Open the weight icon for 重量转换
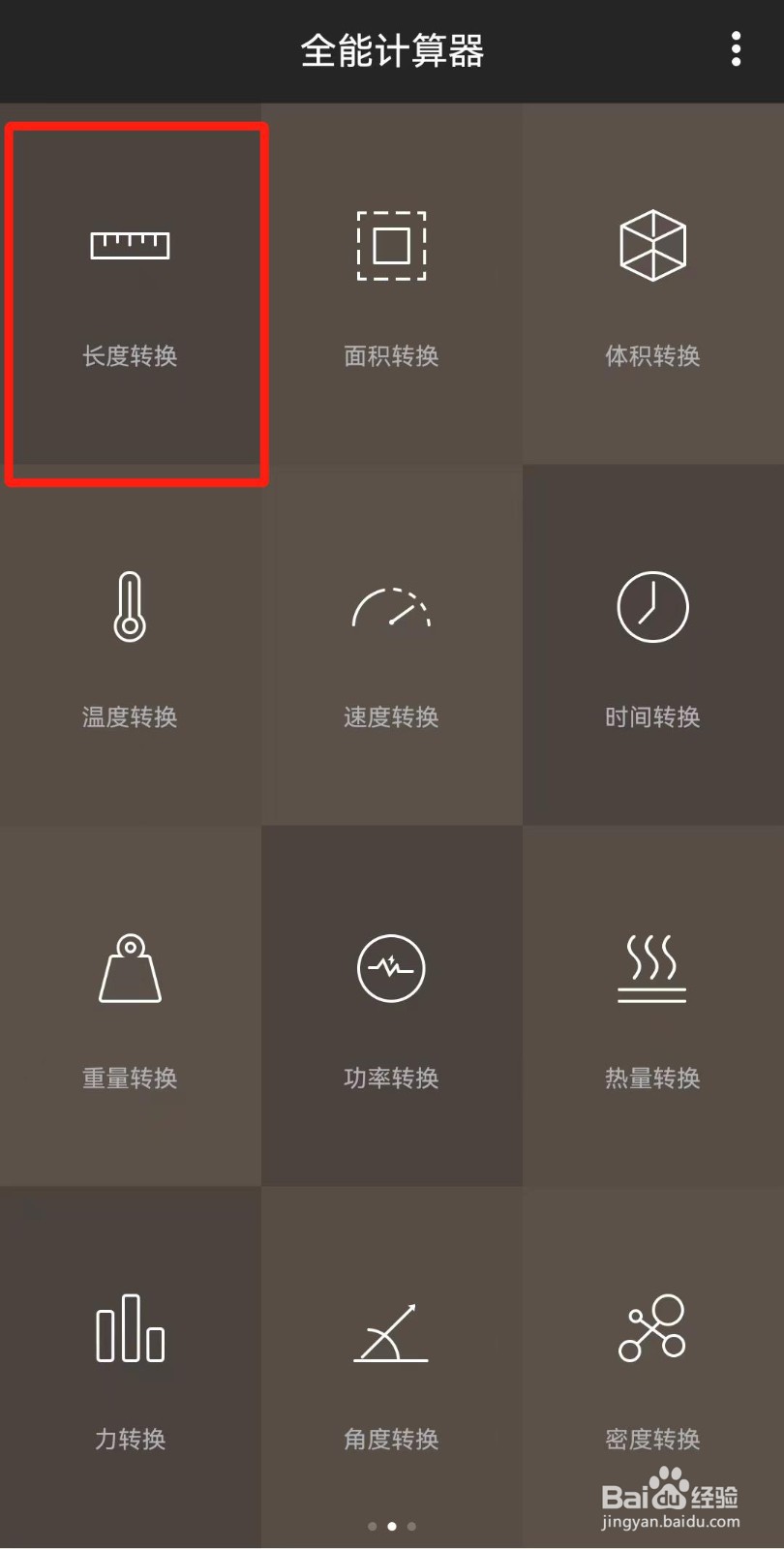Image resolution: width=784 pixels, height=1549 pixels. point(131,968)
